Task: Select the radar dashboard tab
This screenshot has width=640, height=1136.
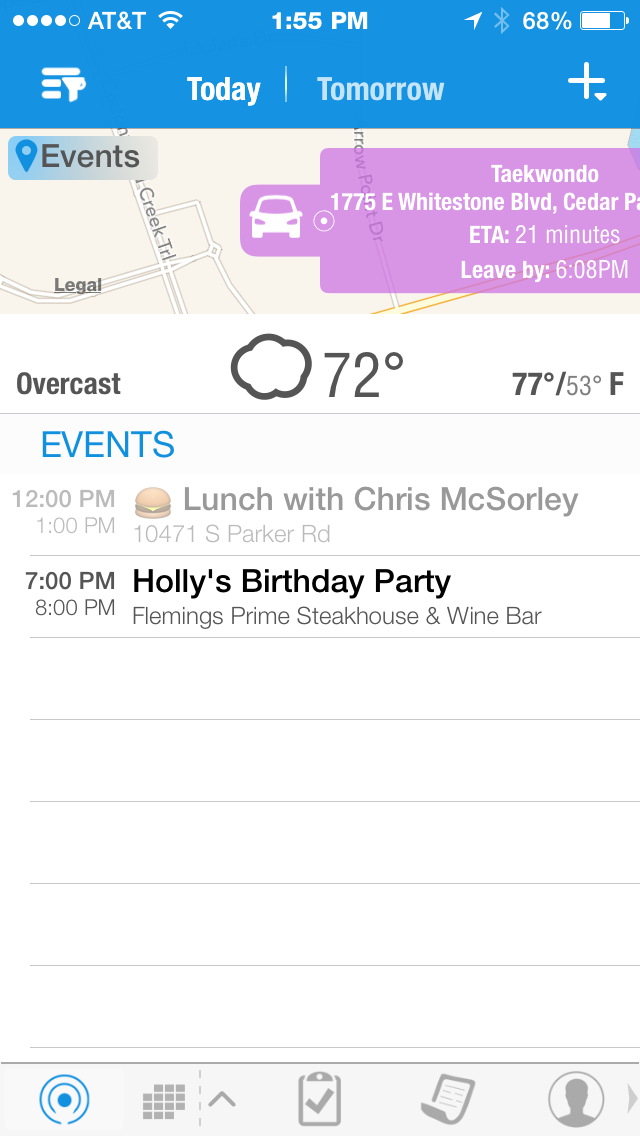Action: tap(64, 1100)
